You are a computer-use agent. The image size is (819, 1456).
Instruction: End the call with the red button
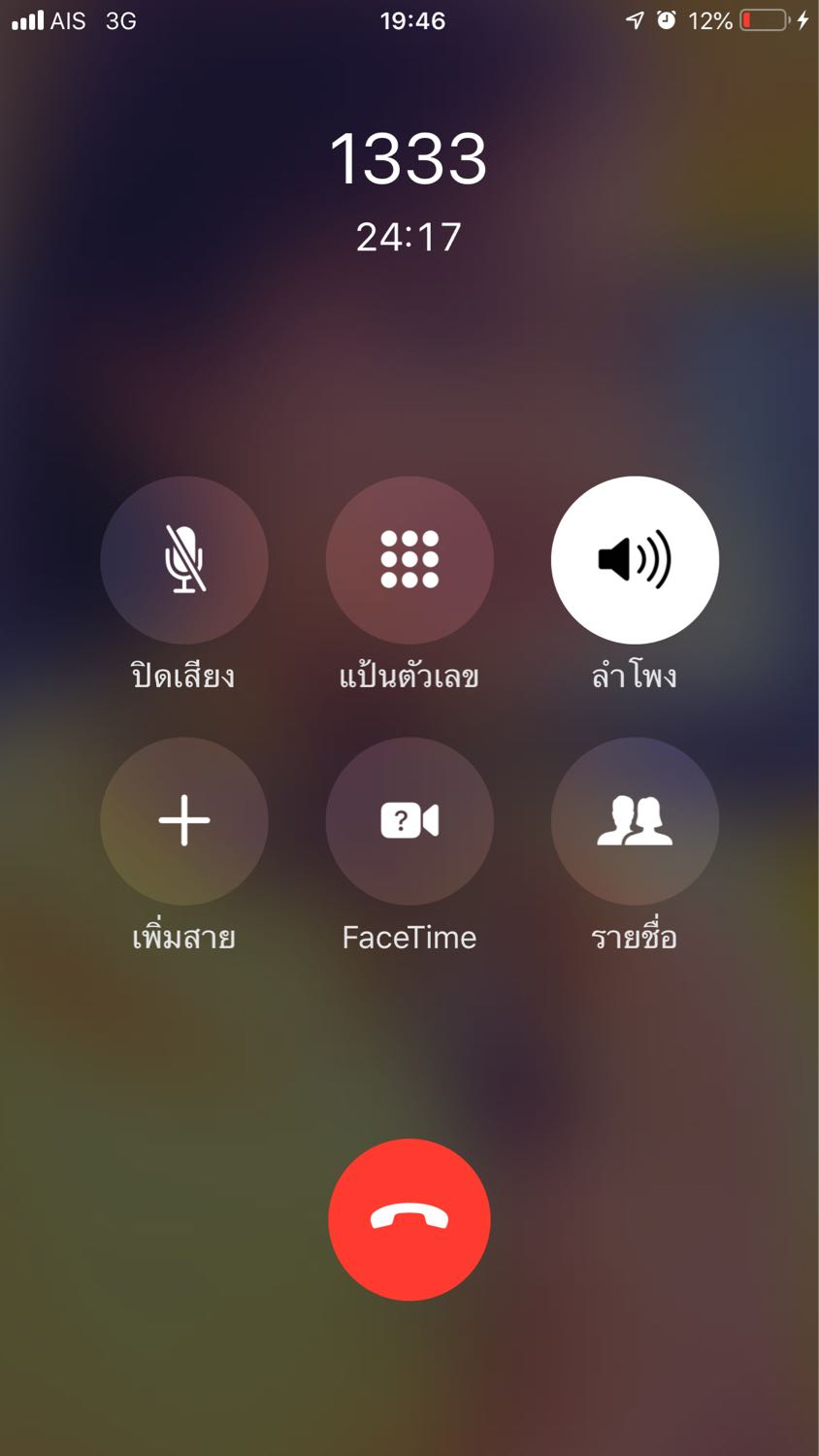point(409,1219)
